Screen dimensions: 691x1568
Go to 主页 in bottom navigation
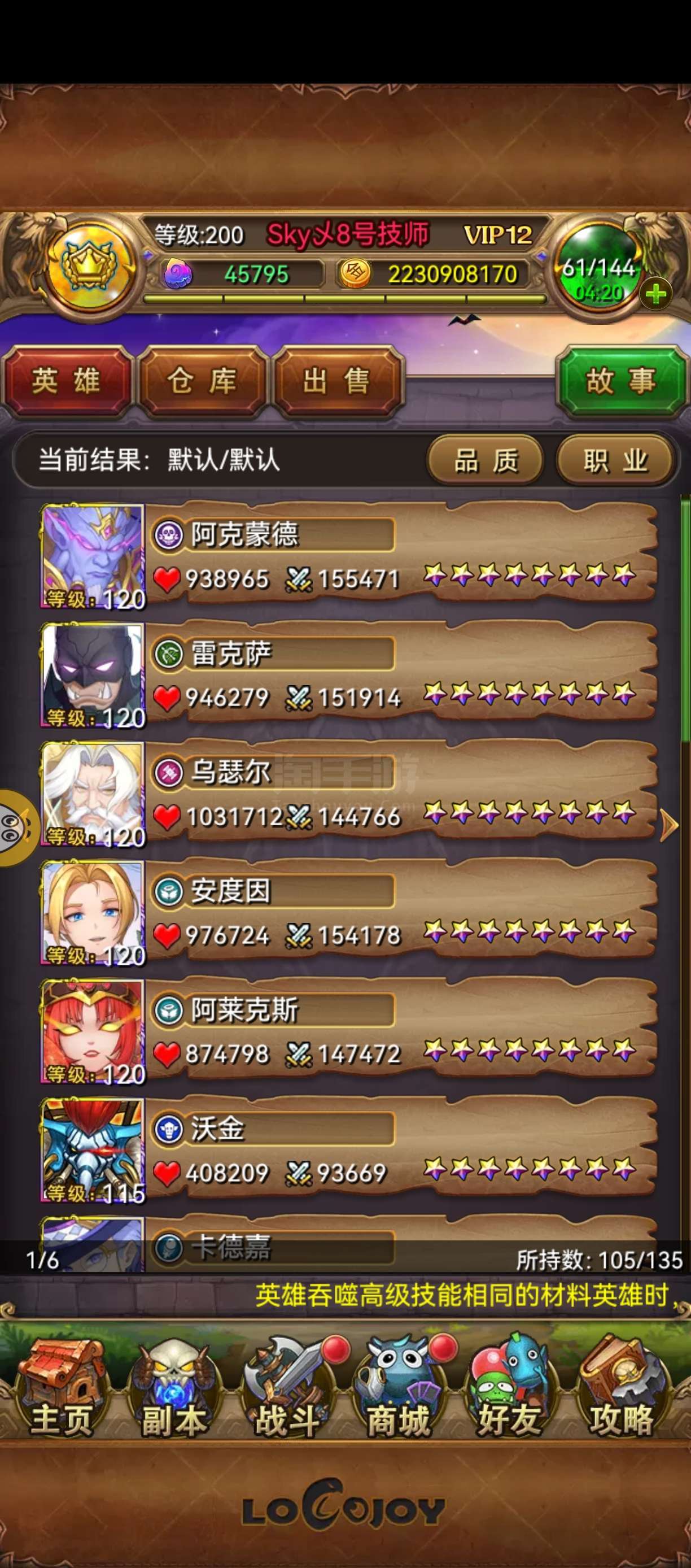tap(62, 1388)
